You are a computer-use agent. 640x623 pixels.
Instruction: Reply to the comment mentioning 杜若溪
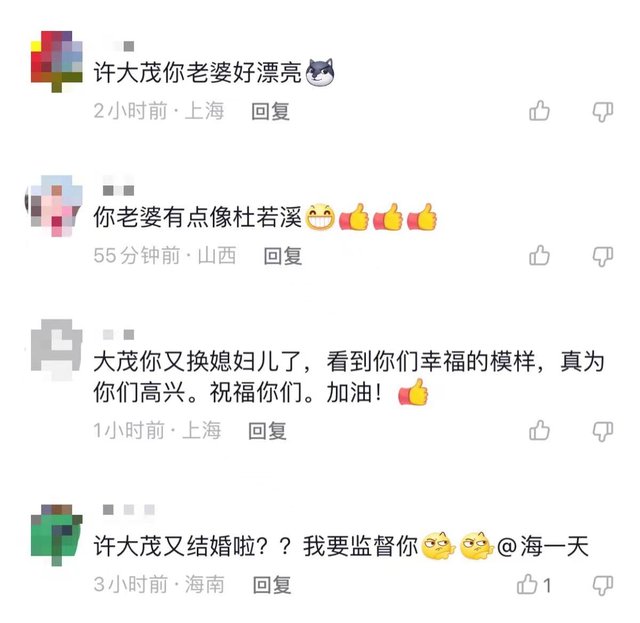282,256
